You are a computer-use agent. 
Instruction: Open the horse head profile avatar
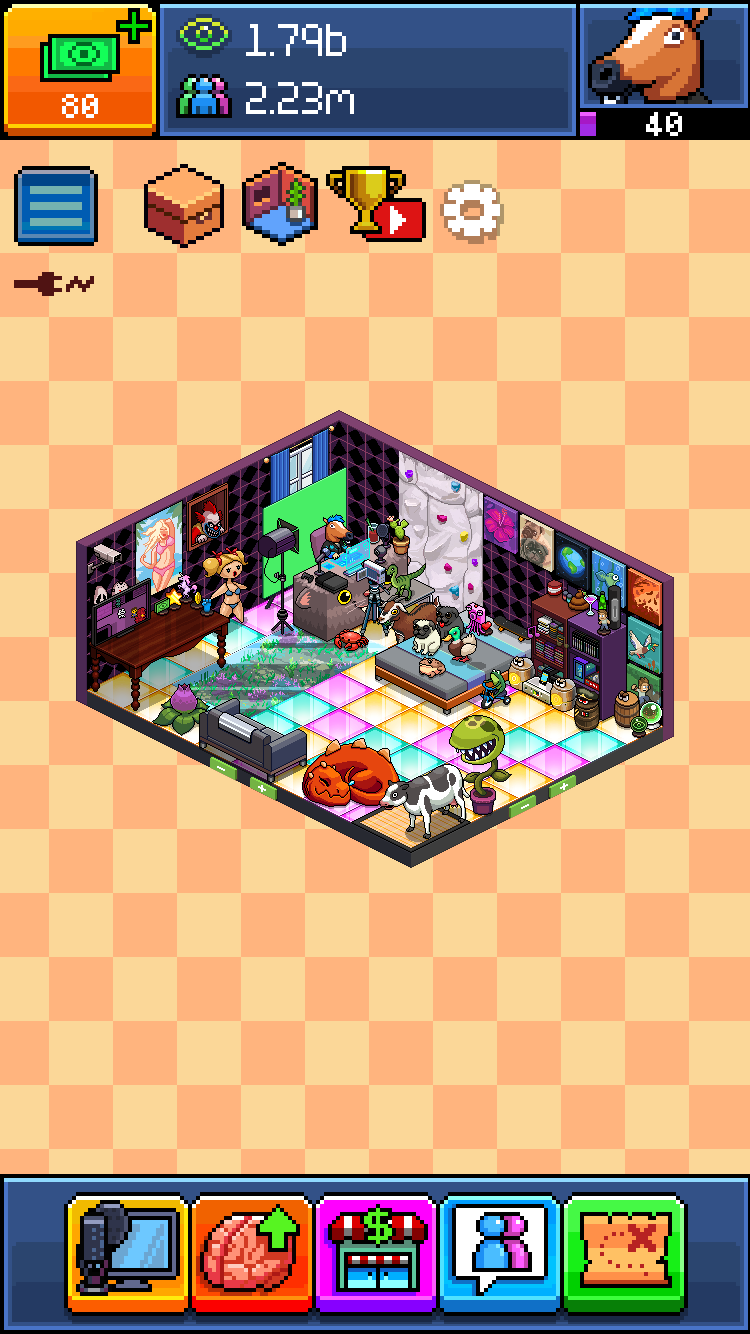click(663, 56)
